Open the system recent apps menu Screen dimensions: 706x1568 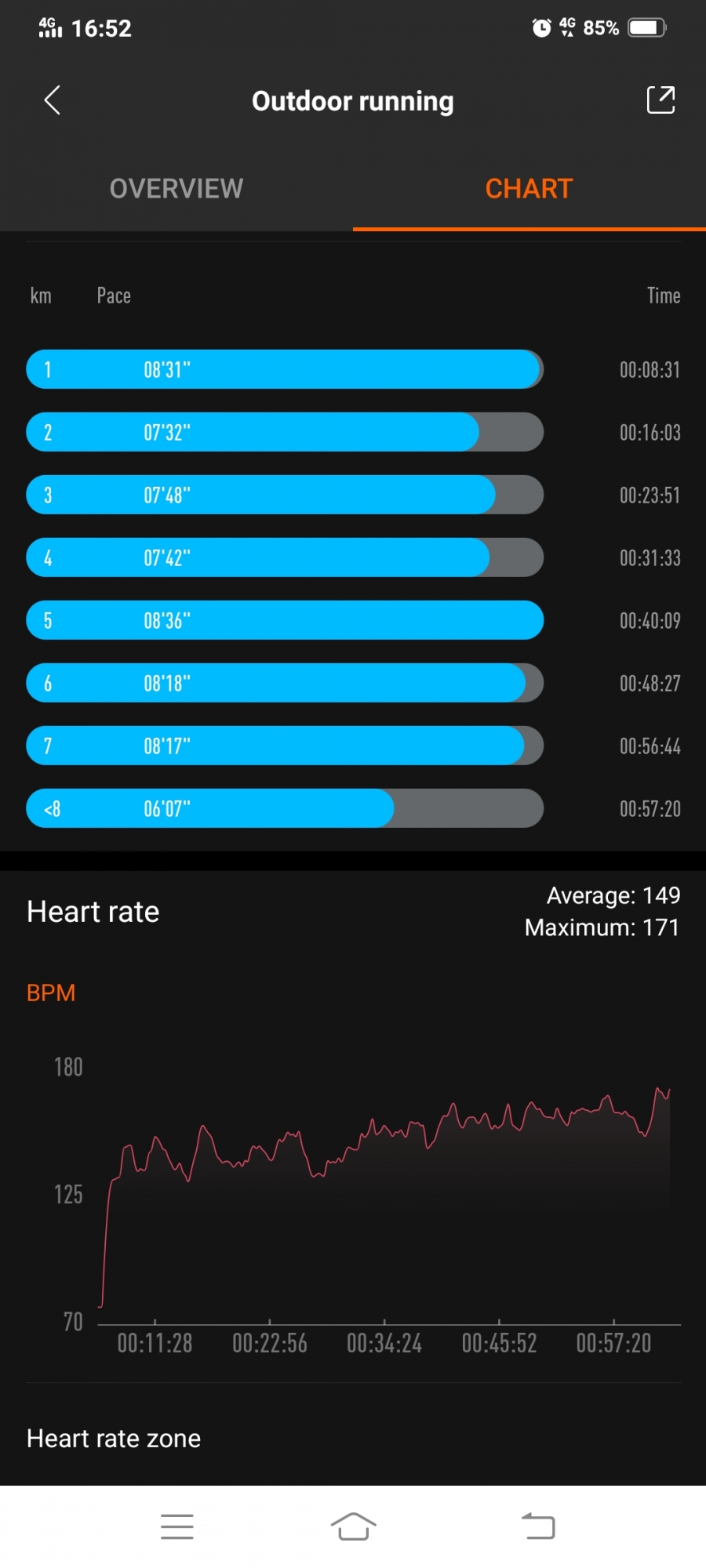click(176, 1526)
